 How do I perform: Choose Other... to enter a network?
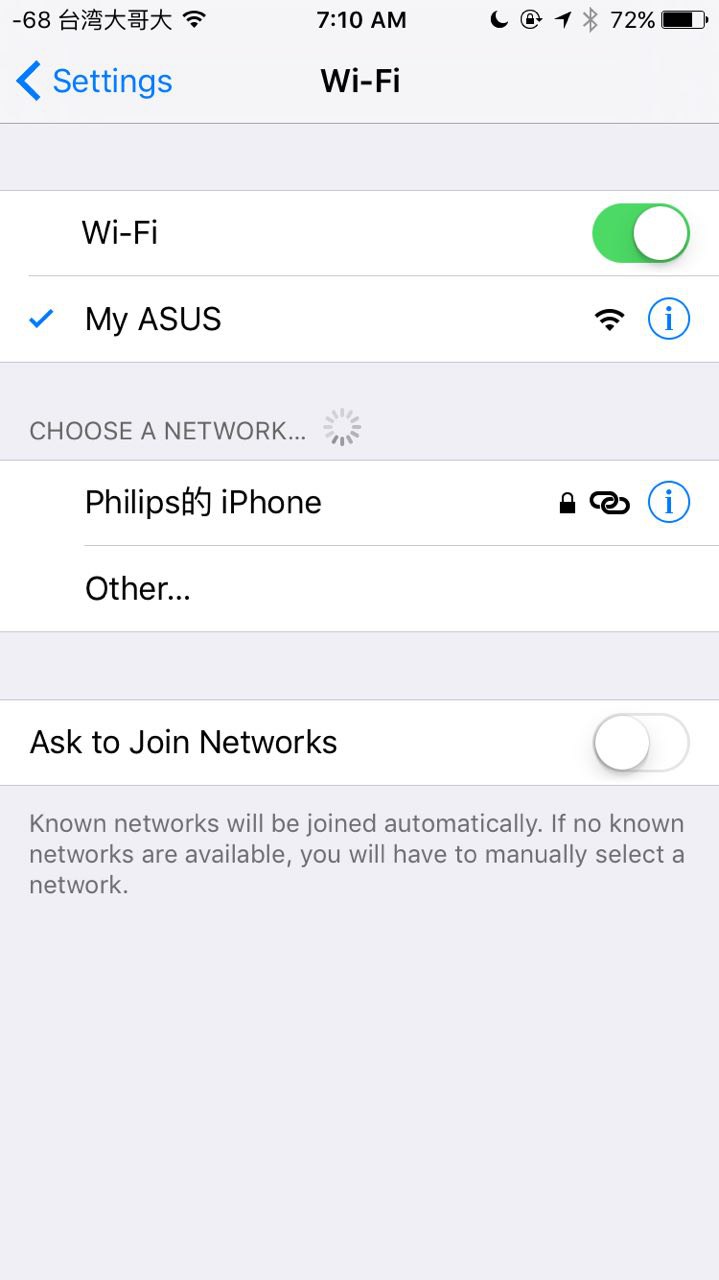[138, 589]
